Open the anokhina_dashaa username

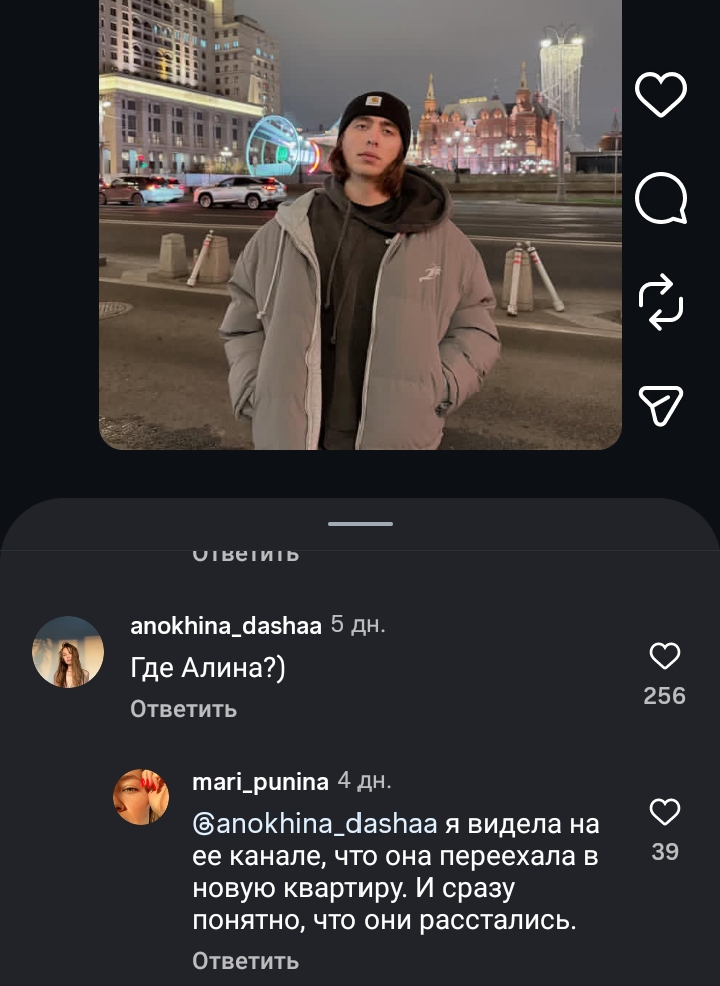(x=226, y=626)
